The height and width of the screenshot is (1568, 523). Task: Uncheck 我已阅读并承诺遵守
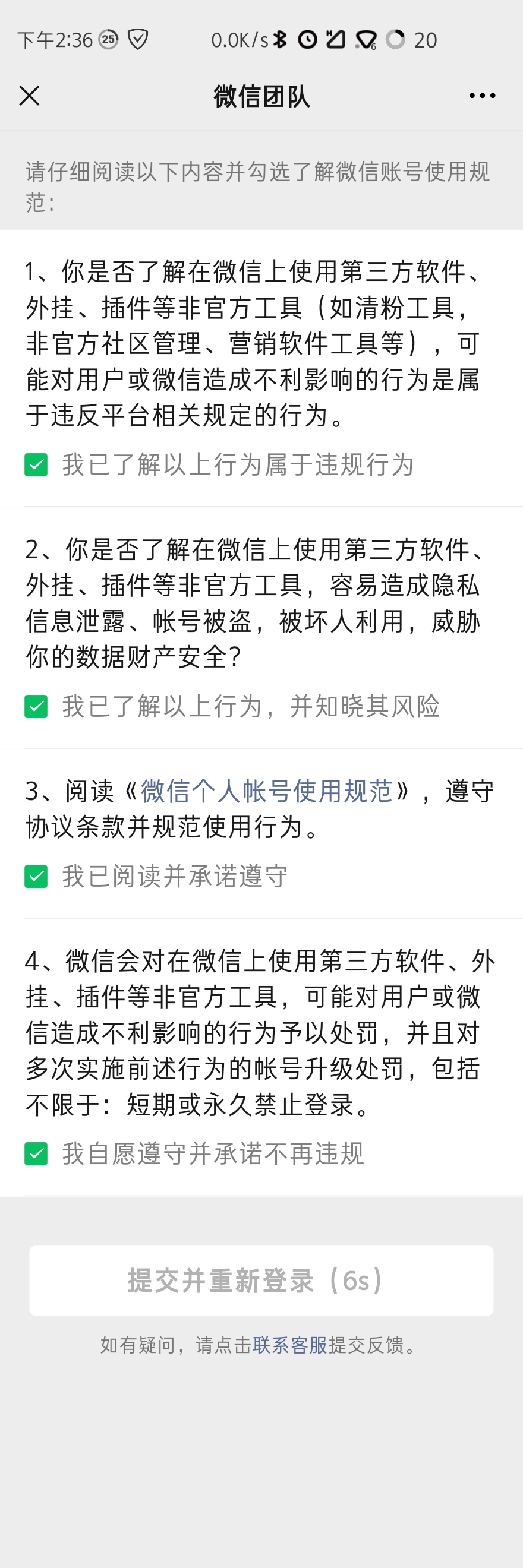point(36,877)
